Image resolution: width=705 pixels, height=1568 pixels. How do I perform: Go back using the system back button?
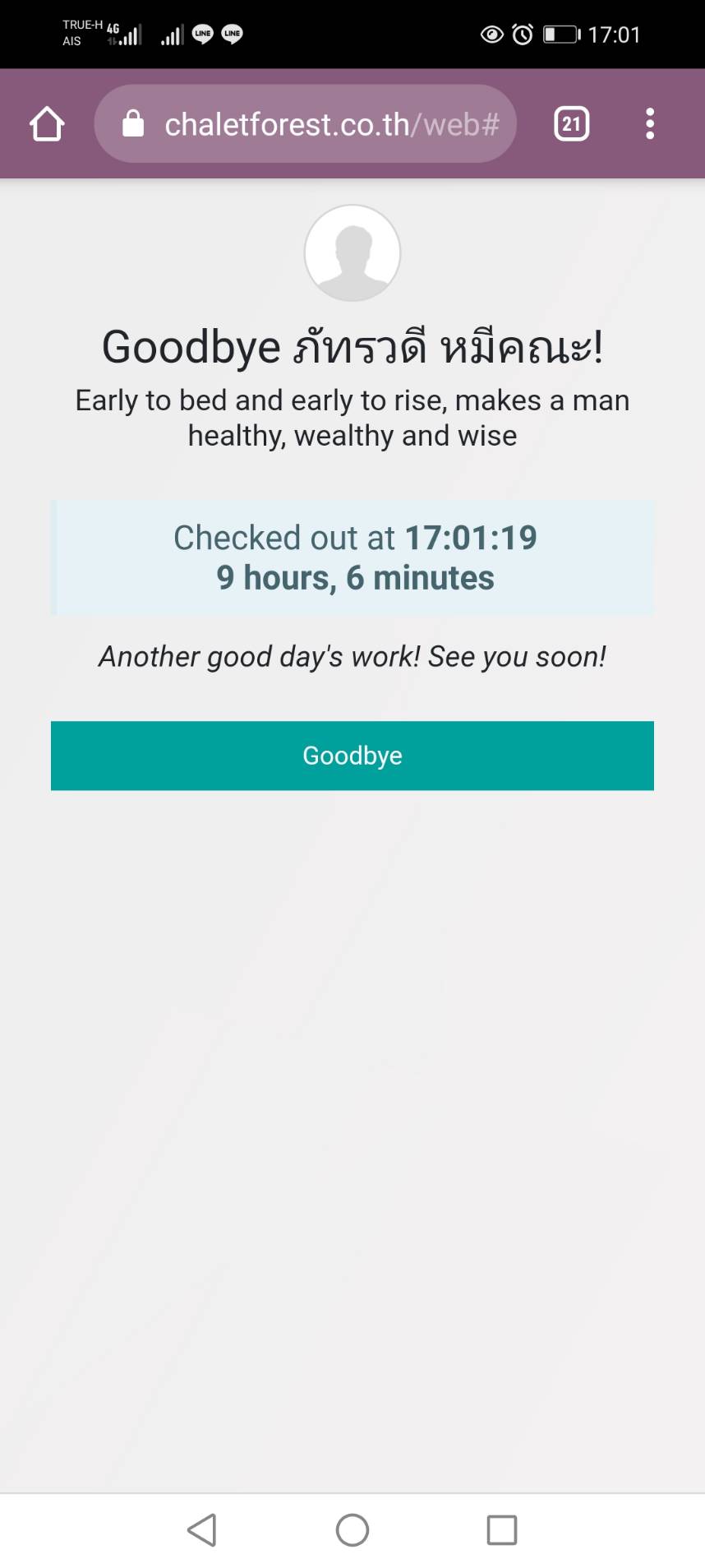202,1530
